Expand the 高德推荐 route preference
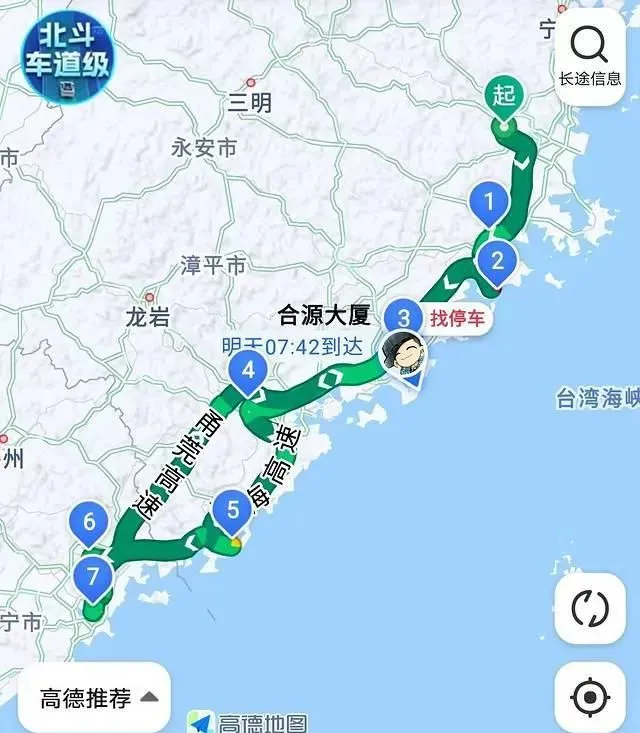 point(98,697)
